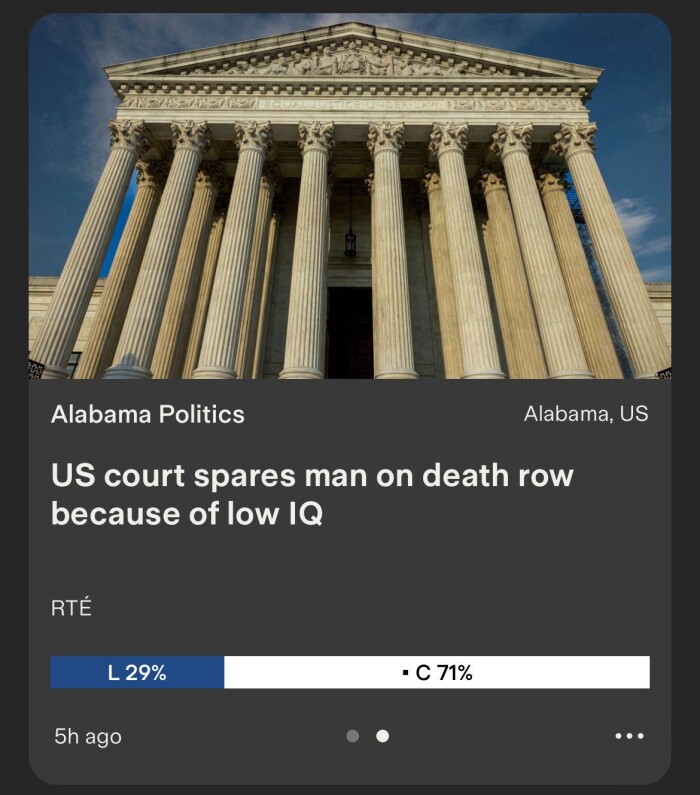Open the Alabama Politics topic
Image resolution: width=700 pixels, height=795 pixels.
pos(148,414)
